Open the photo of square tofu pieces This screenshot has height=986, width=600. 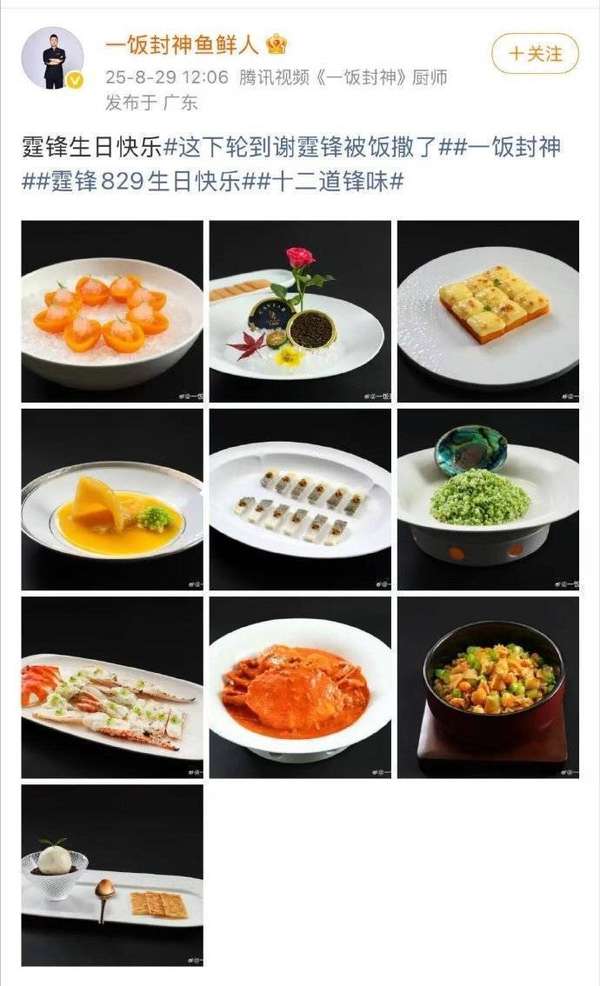(488, 311)
